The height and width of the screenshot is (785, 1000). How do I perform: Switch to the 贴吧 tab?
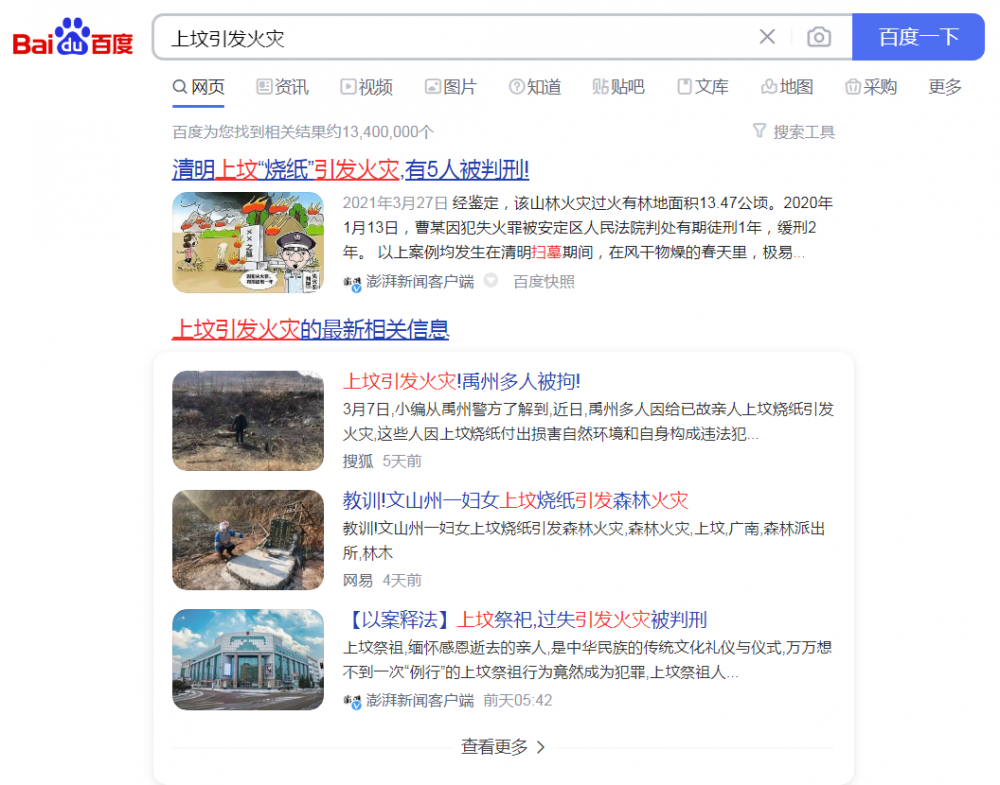click(x=619, y=87)
